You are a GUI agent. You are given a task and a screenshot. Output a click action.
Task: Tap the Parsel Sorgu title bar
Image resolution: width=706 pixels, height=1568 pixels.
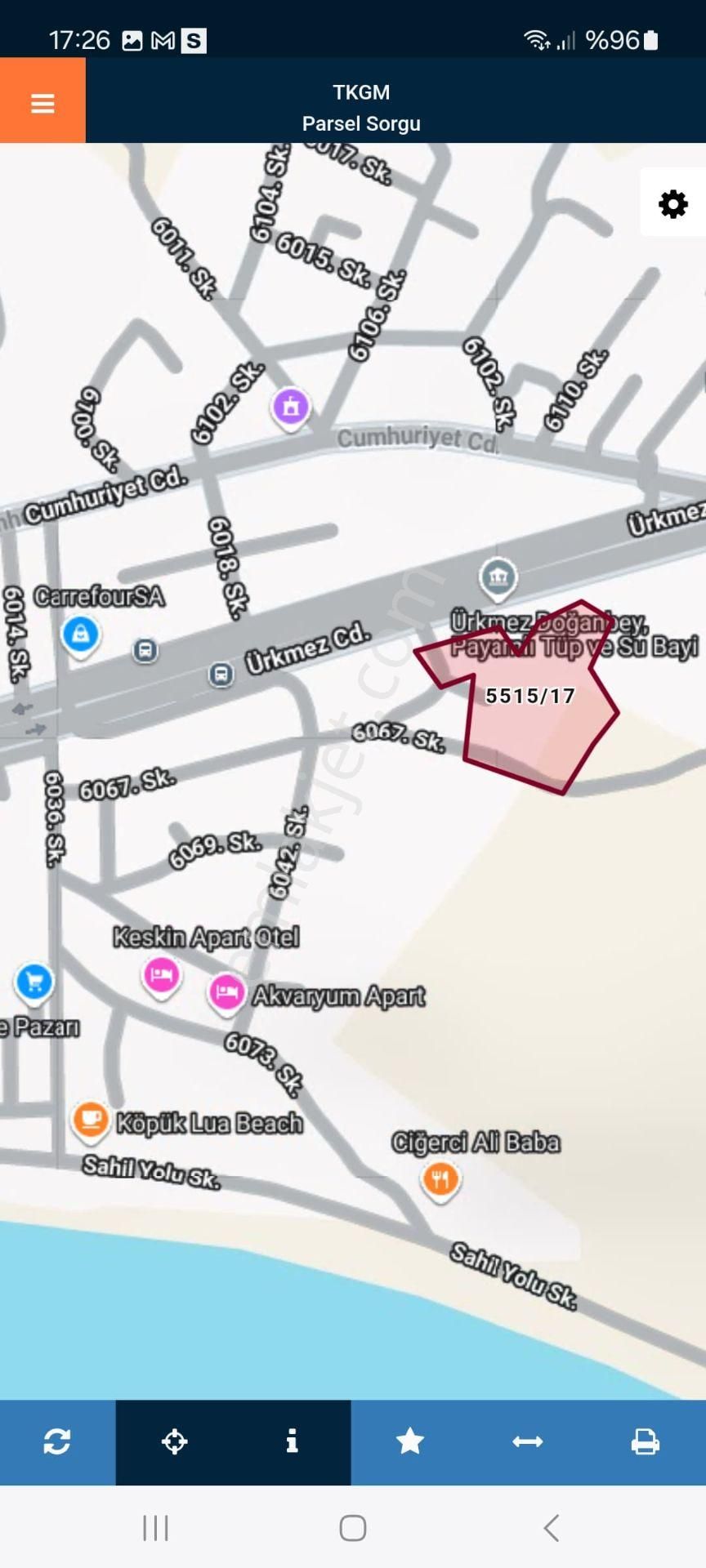click(x=362, y=123)
